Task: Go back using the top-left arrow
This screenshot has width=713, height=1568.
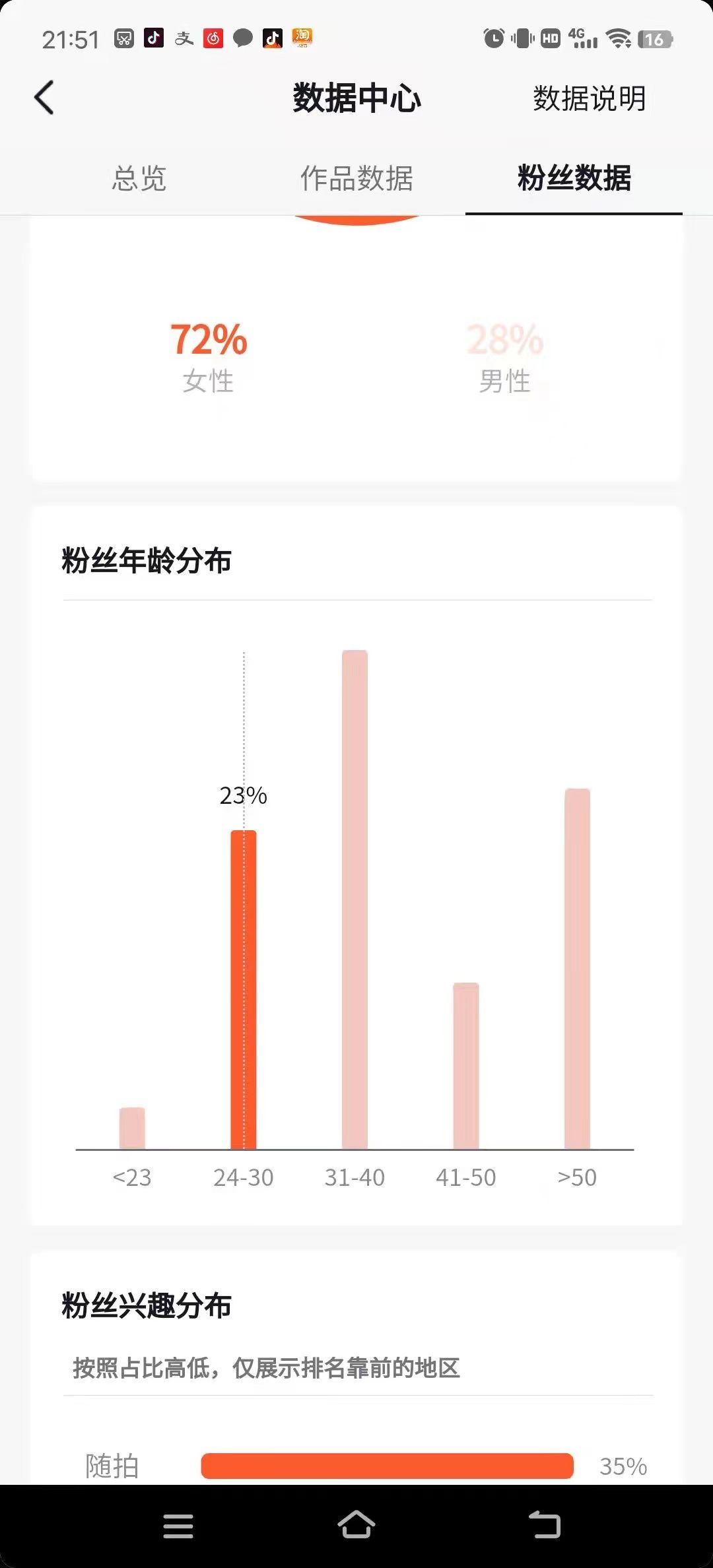Action: coord(44,98)
